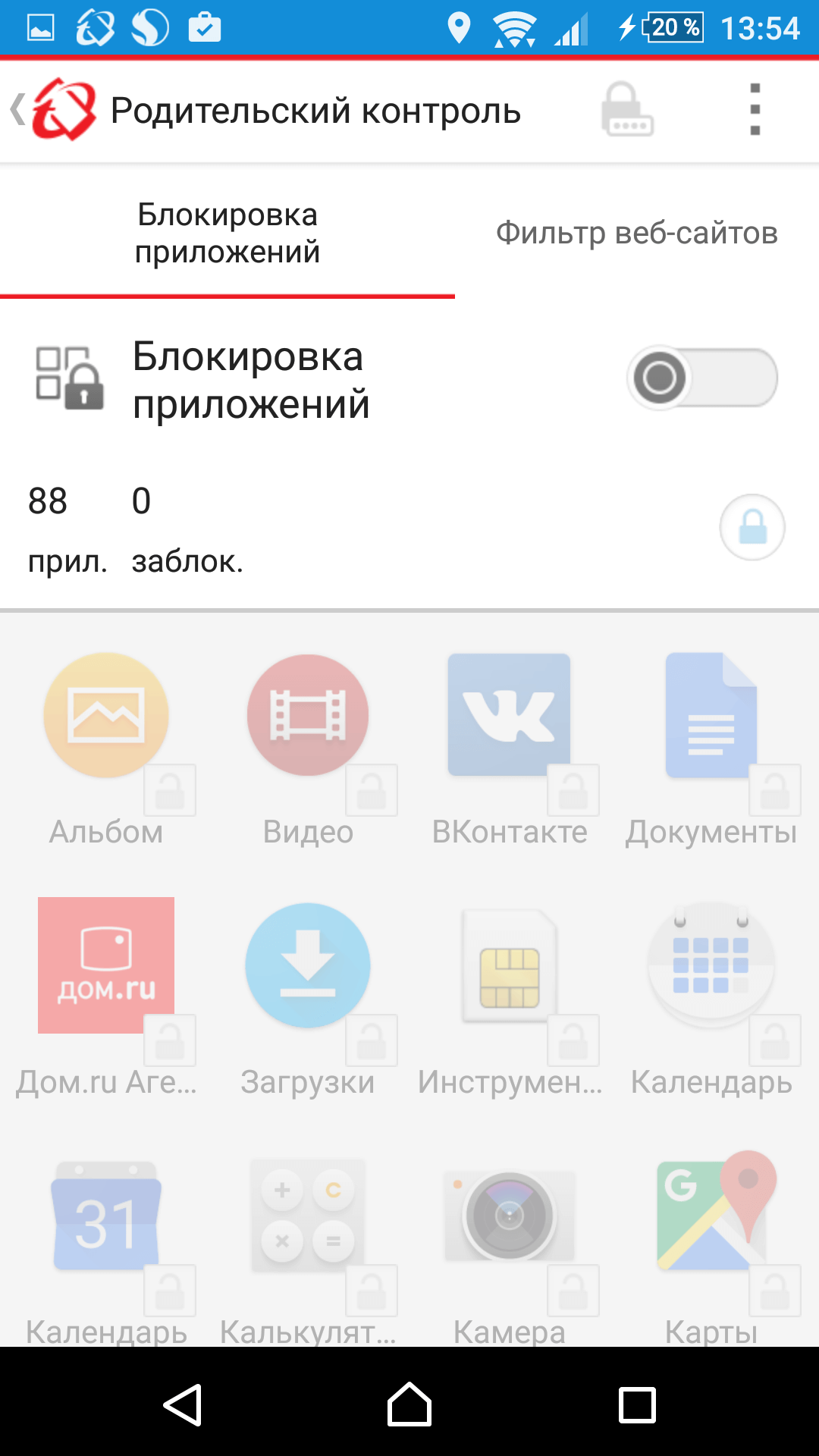
Task: Go to the home screen
Action: click(x=409, y=1404)
